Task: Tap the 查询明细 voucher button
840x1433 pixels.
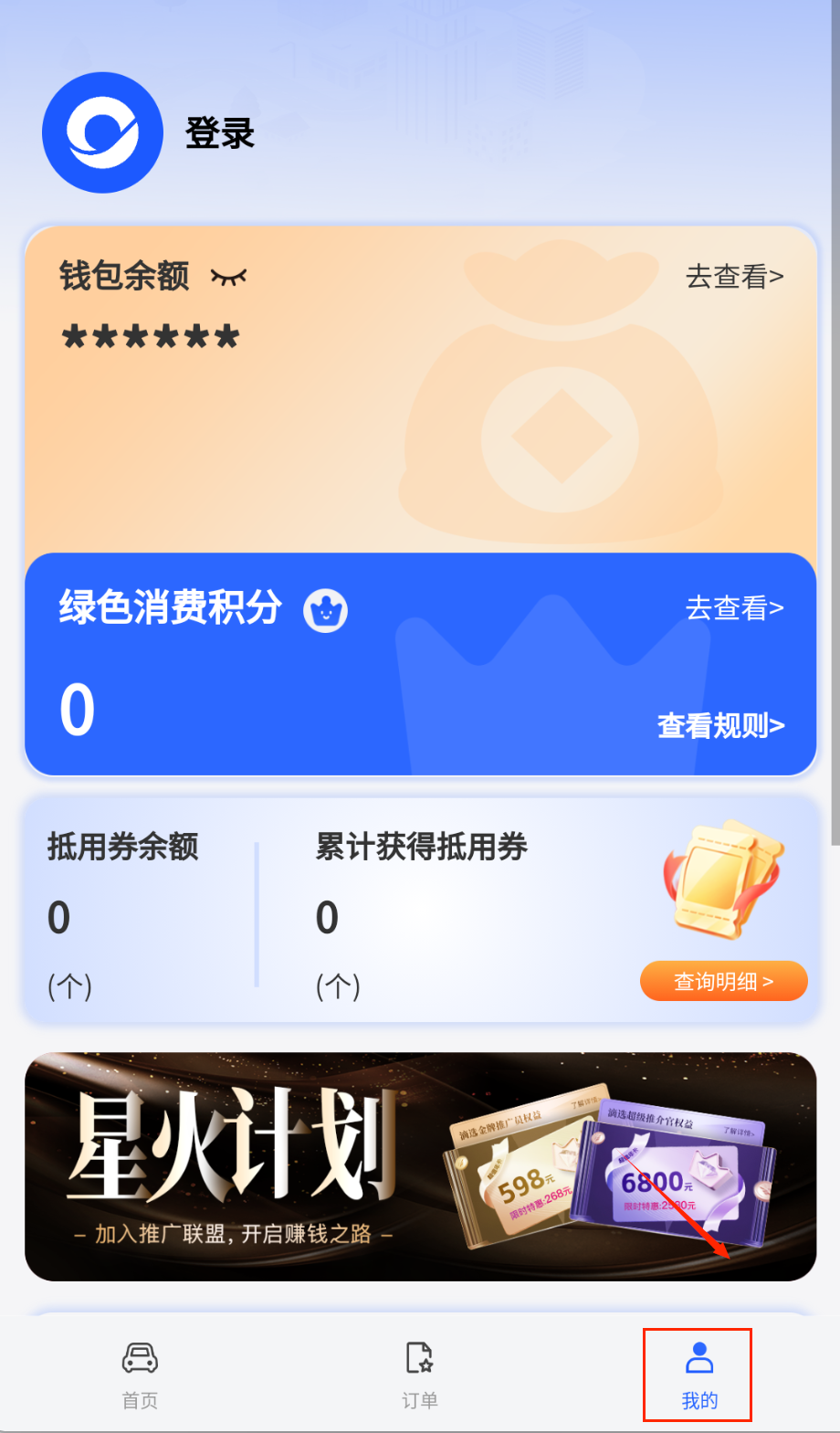Action: click(723, 982)
